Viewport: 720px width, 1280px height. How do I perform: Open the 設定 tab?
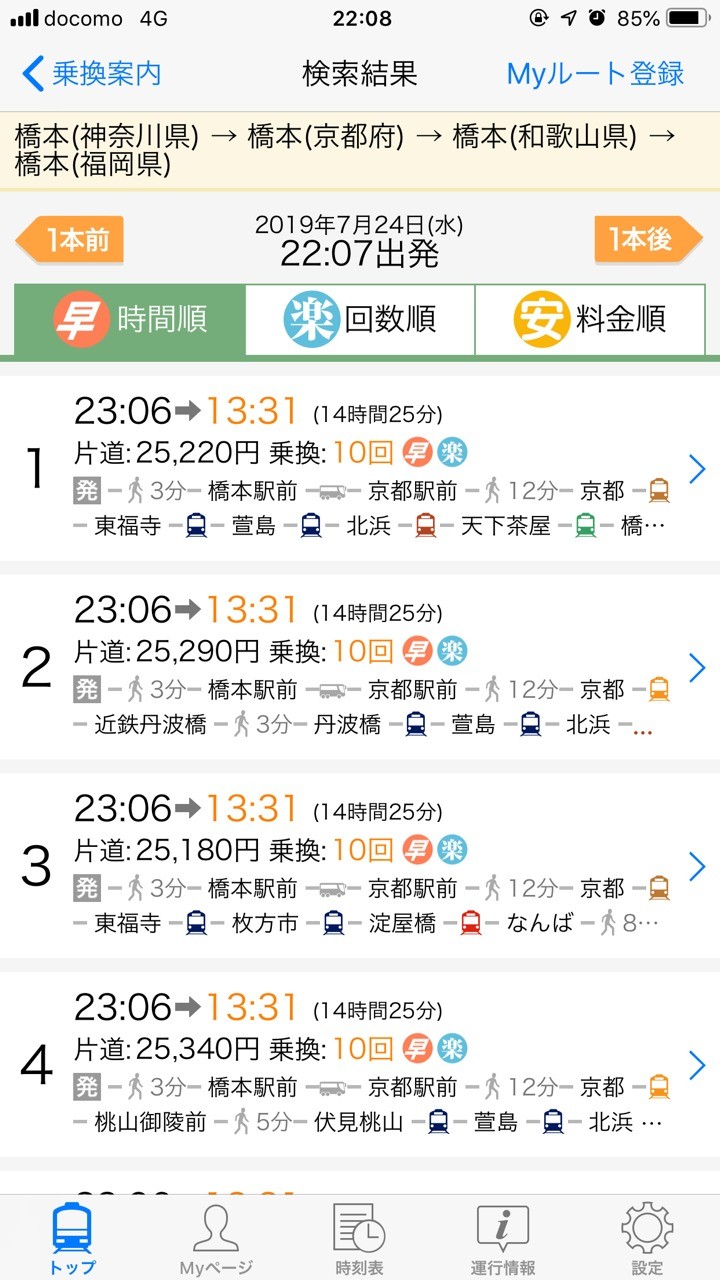(647, 1238)
